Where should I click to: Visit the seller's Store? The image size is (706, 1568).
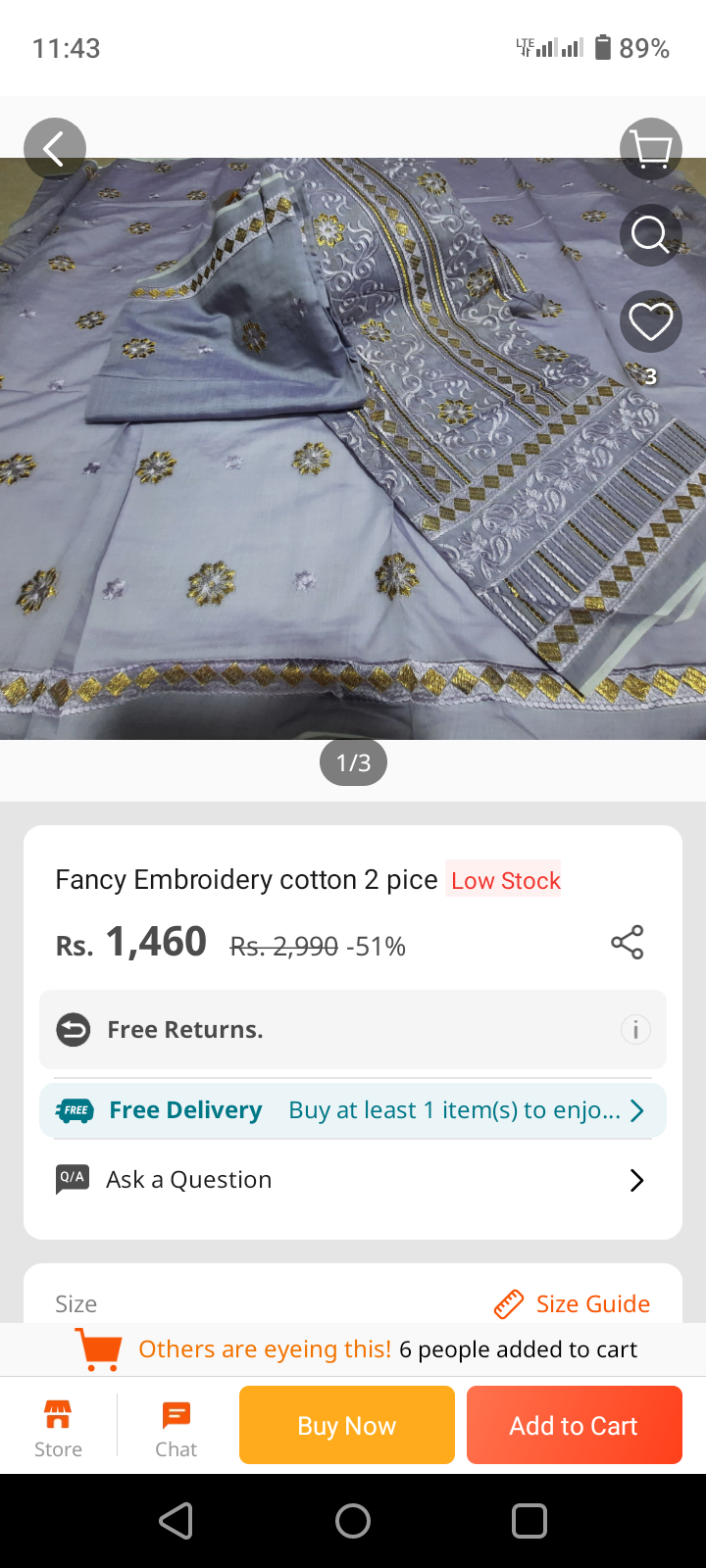click(58, 1428)
